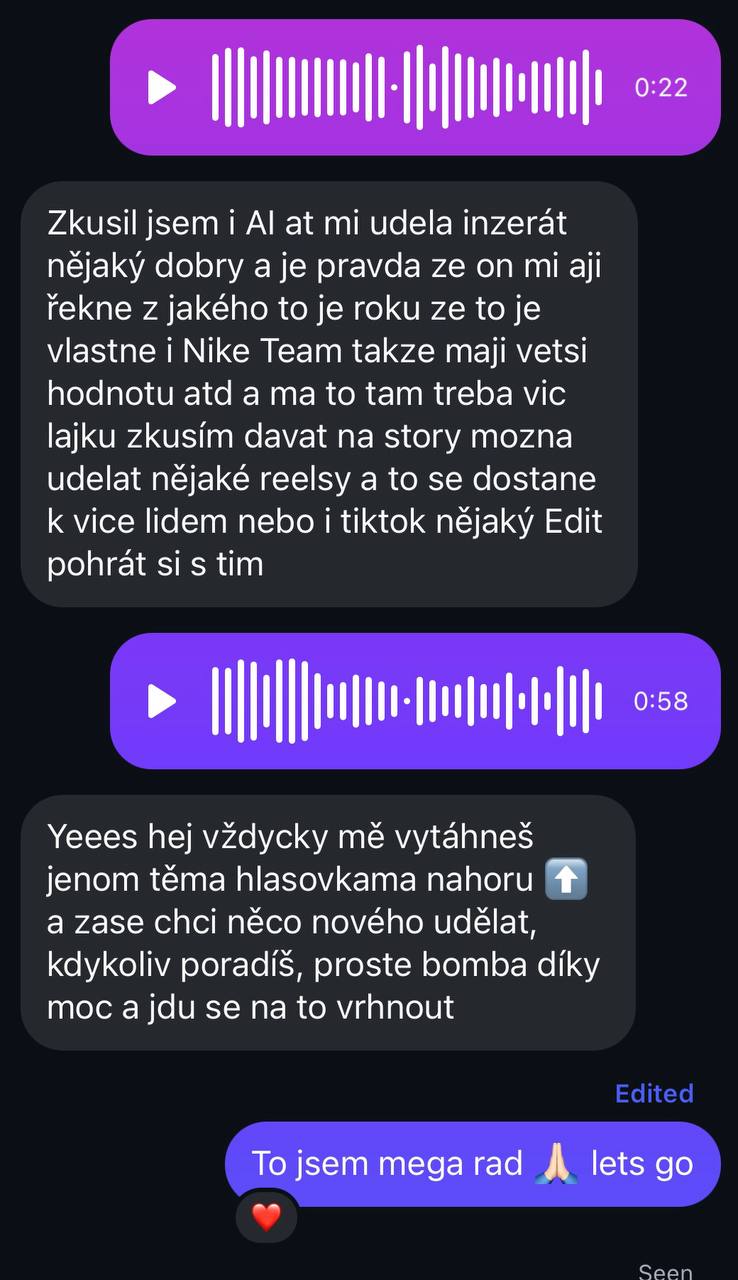Tap the heart reaction under the 'To jsem mega rad' message
738x1280 pixels.
coord(266,1217)
